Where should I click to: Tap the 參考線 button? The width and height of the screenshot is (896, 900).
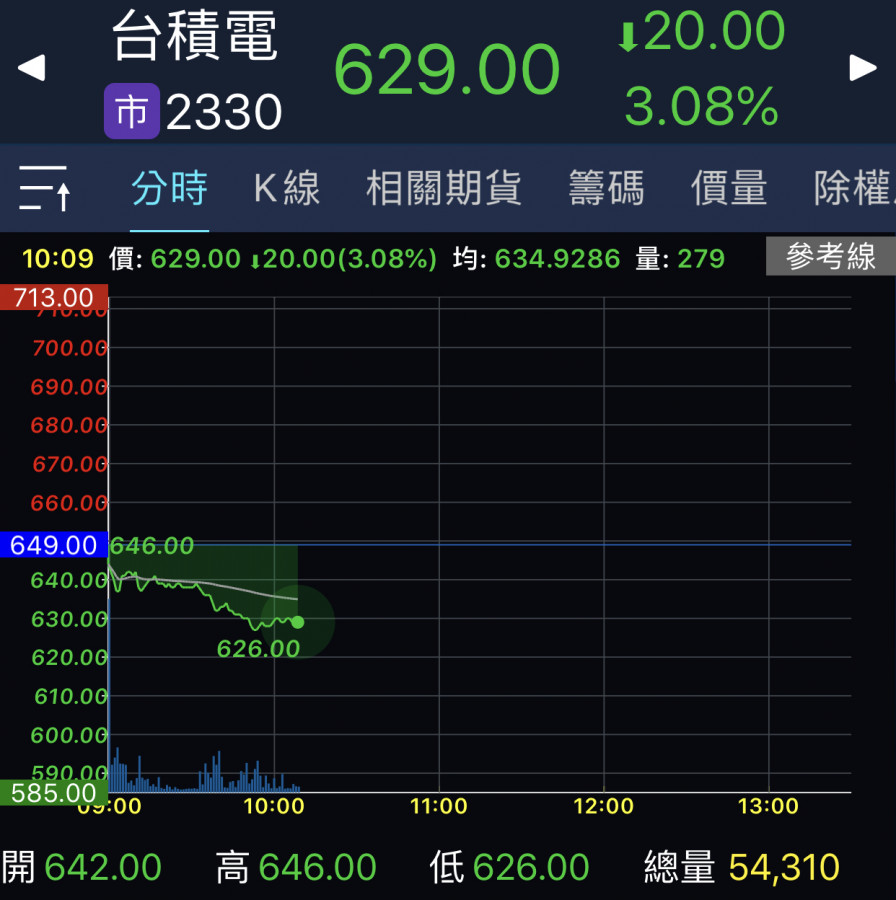[x=830, y=257]
